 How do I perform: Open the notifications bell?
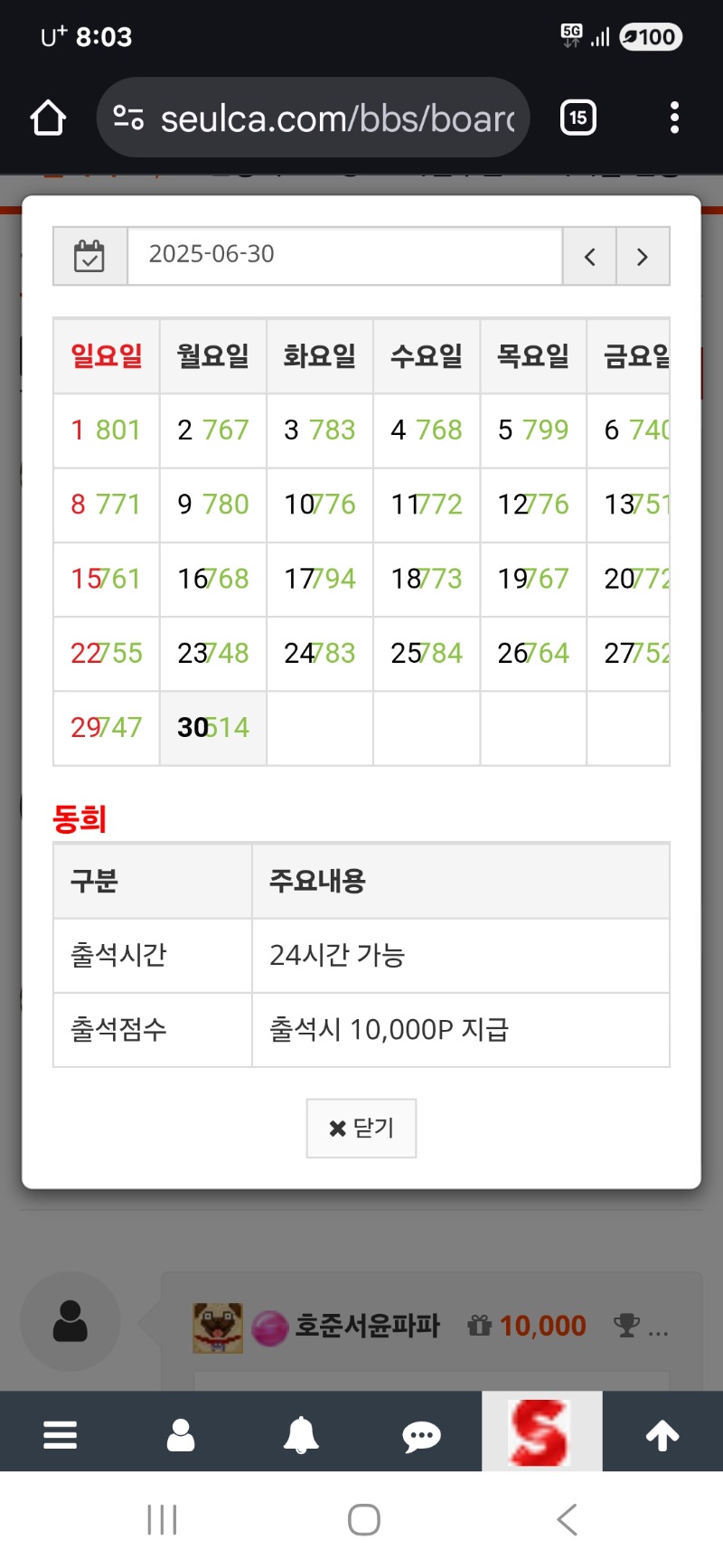301,1434
